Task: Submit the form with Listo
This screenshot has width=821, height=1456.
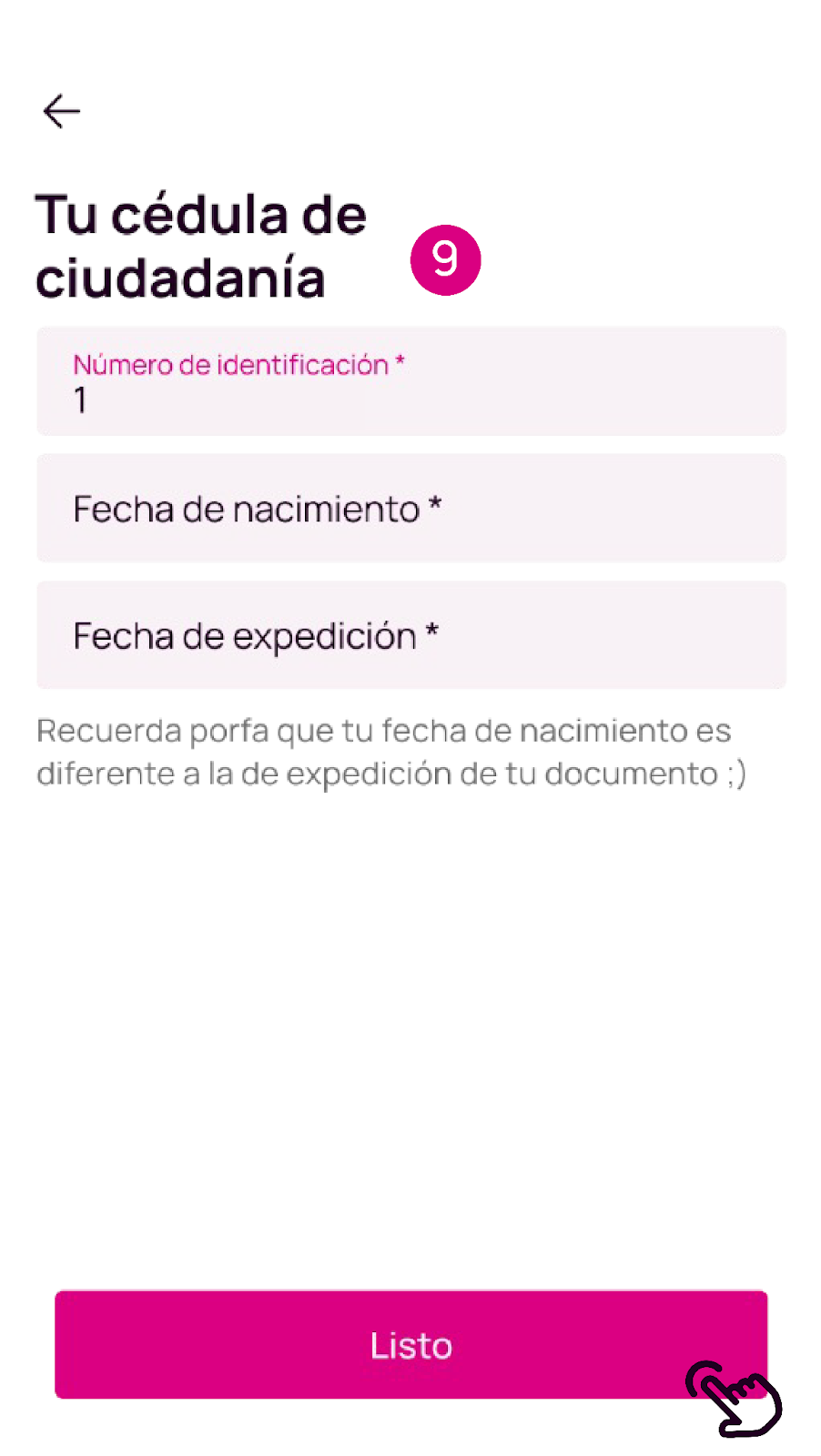Action: tap(410, 1345)
